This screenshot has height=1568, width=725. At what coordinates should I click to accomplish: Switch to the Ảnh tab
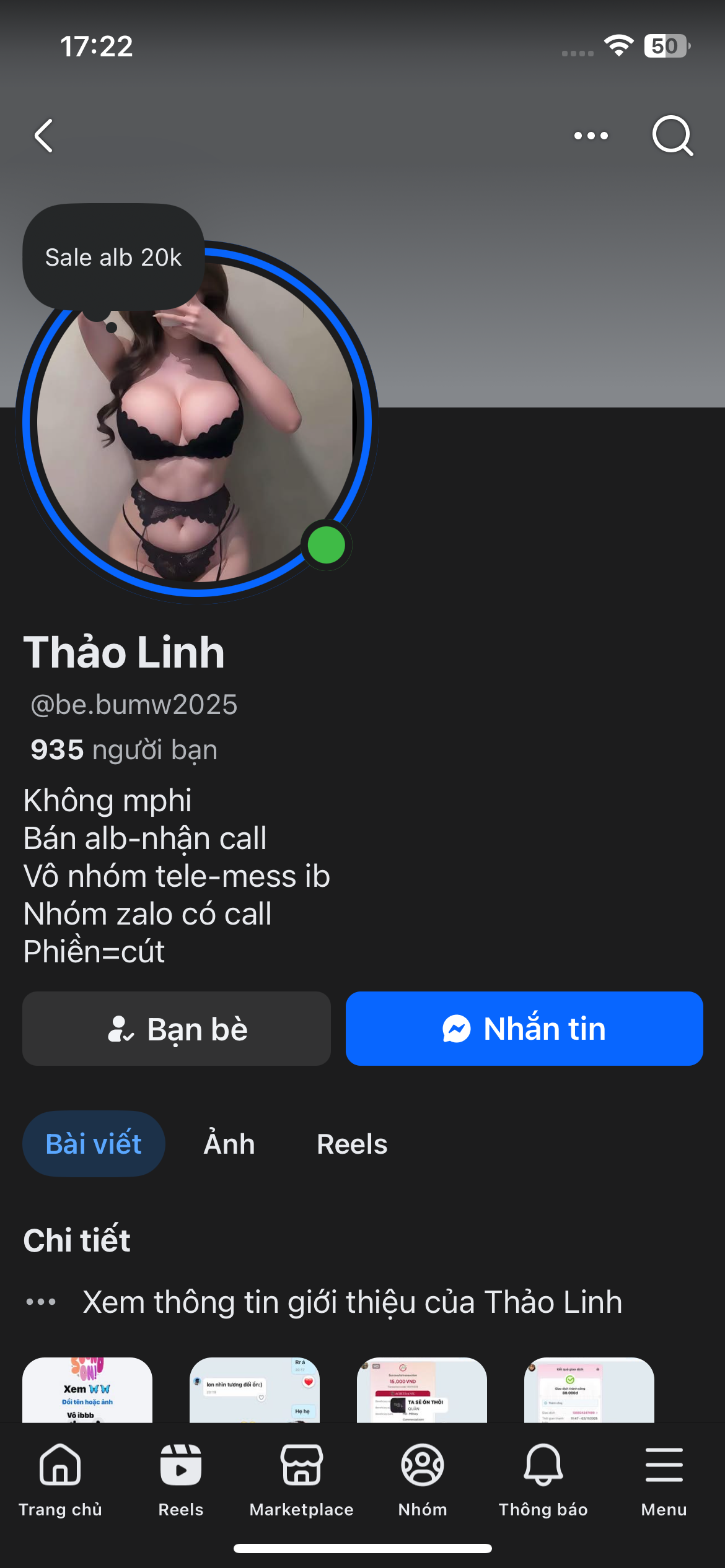tap(229, 1144)
